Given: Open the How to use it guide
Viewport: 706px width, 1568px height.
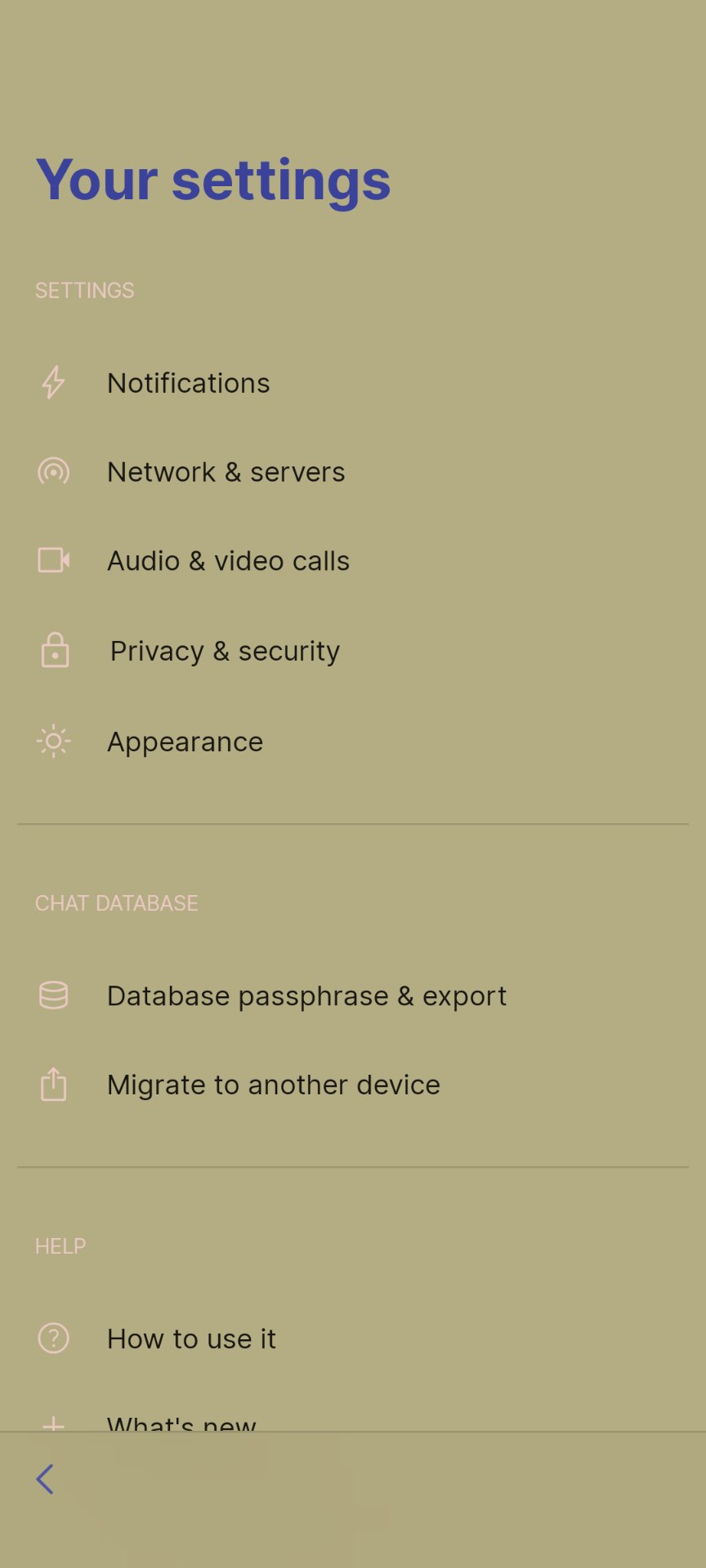Looking at the screenshot, I should click(191, 1339).
